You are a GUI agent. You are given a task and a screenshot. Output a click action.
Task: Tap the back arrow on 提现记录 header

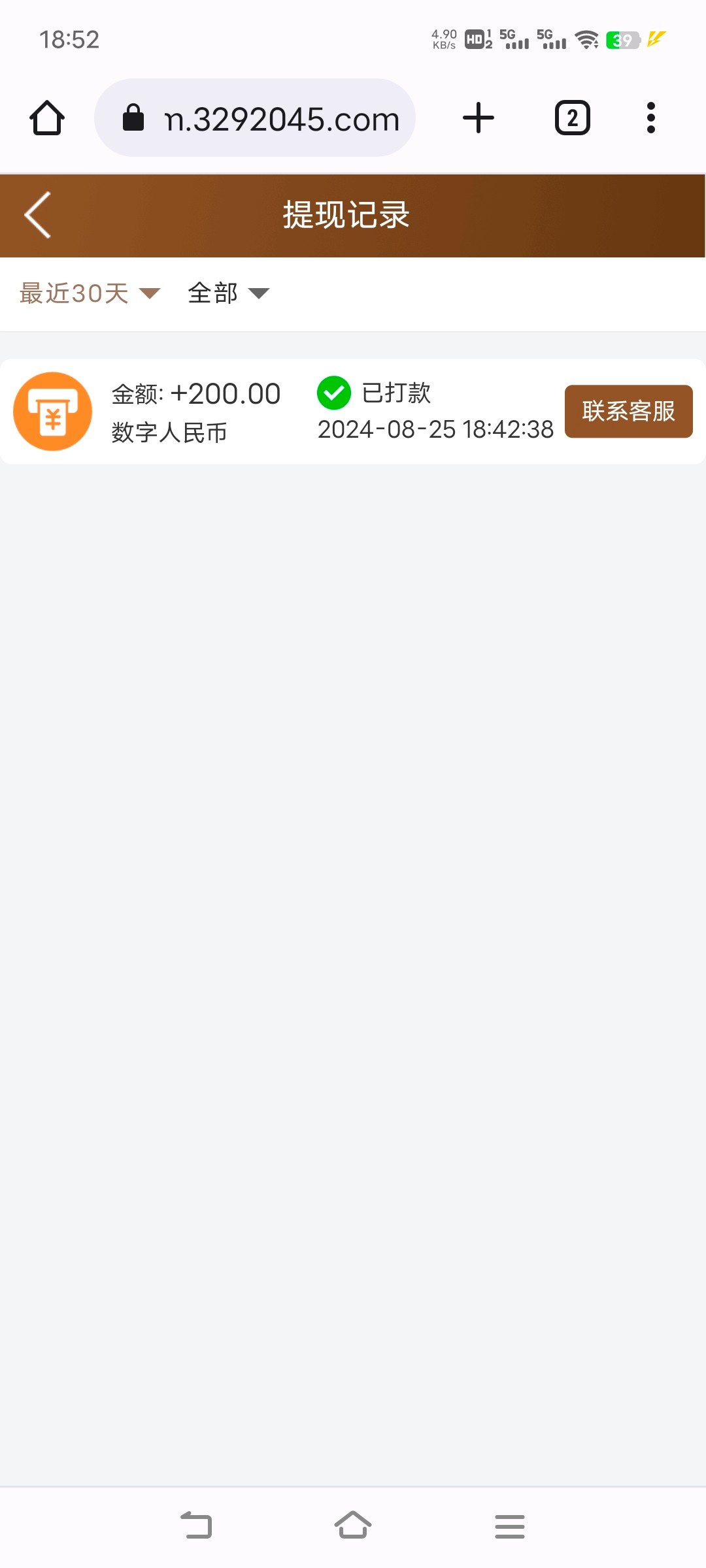[37, 215]
